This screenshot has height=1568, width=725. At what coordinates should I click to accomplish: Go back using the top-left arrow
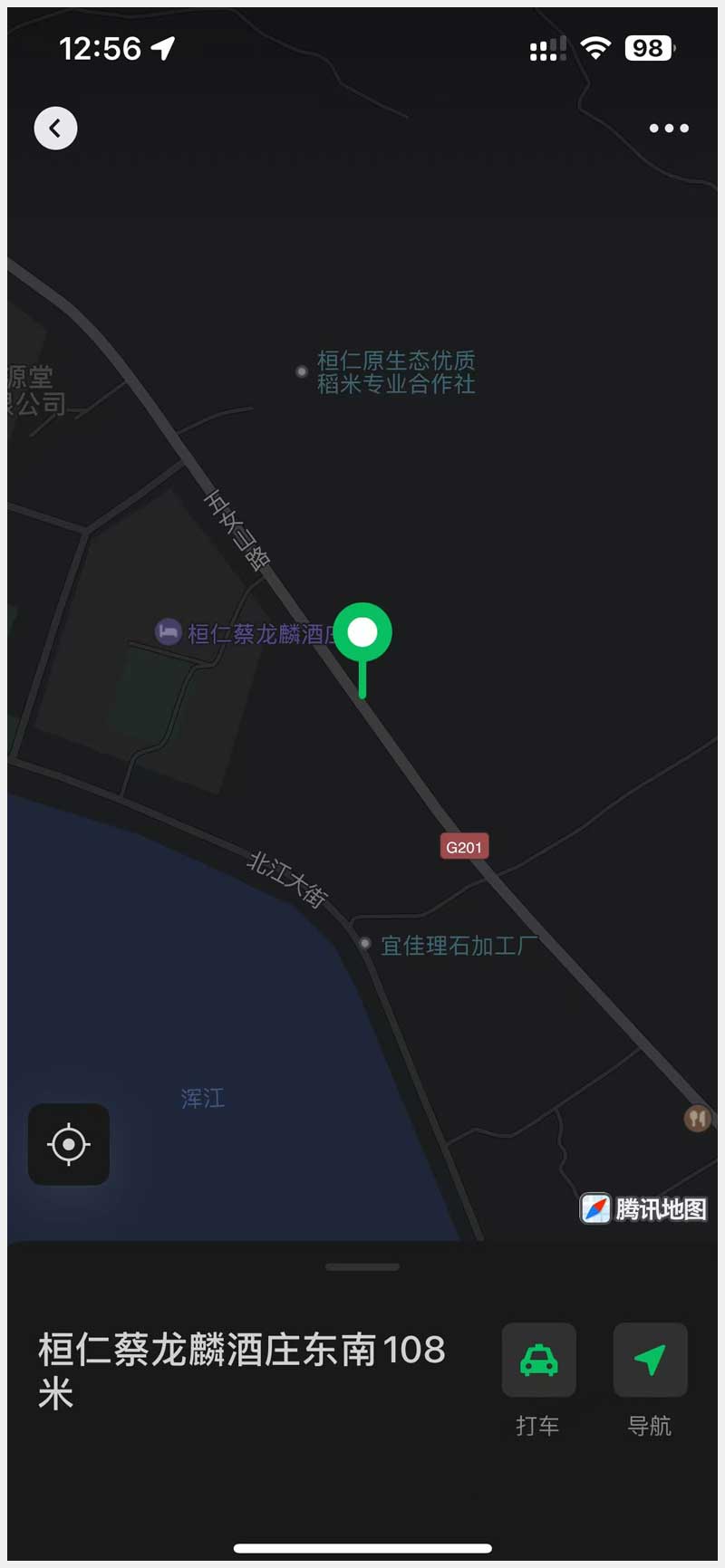pyautogui.click(x=55, y=129)
